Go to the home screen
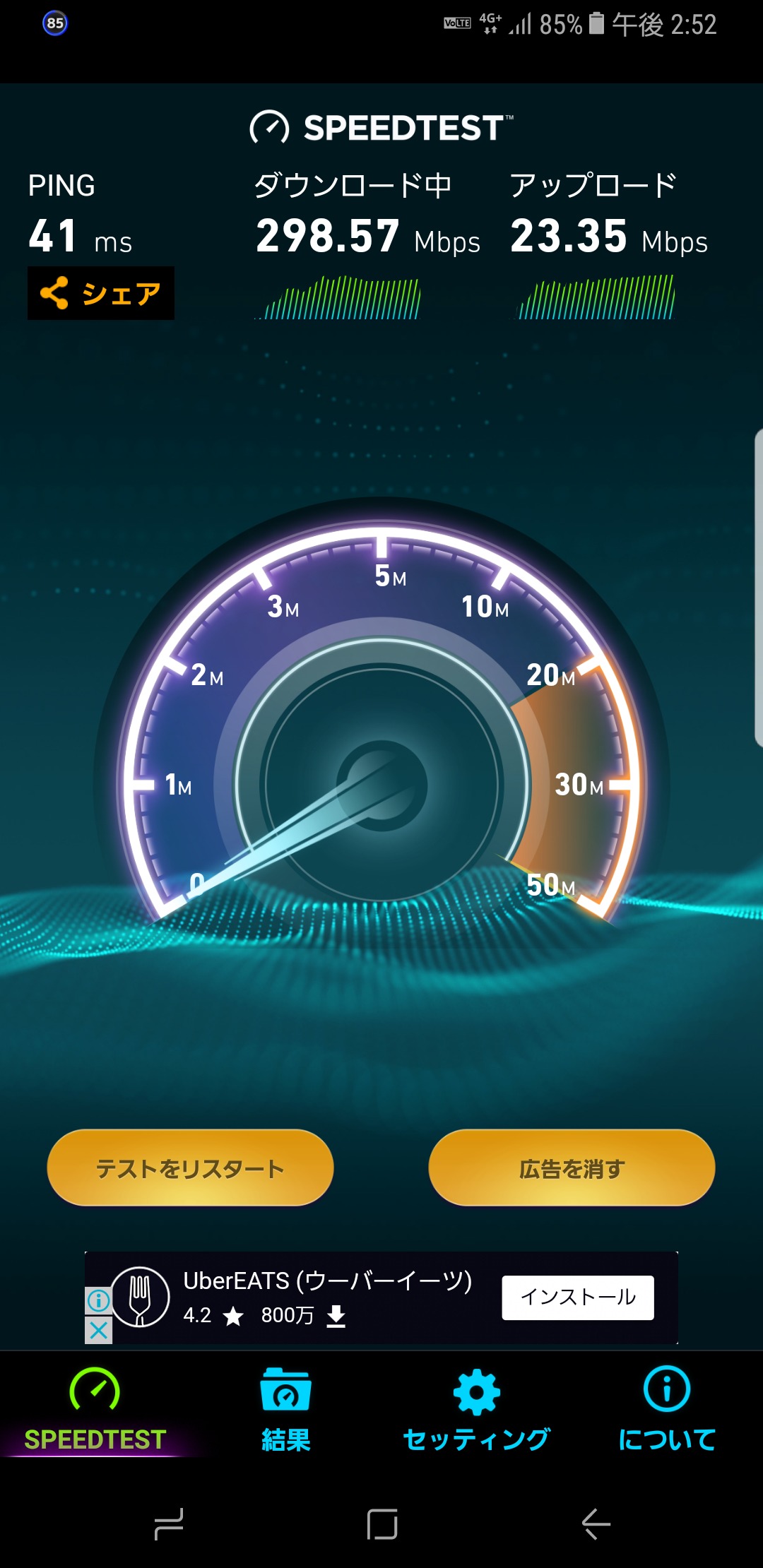763x1568 pixels. coord(382,1524)
